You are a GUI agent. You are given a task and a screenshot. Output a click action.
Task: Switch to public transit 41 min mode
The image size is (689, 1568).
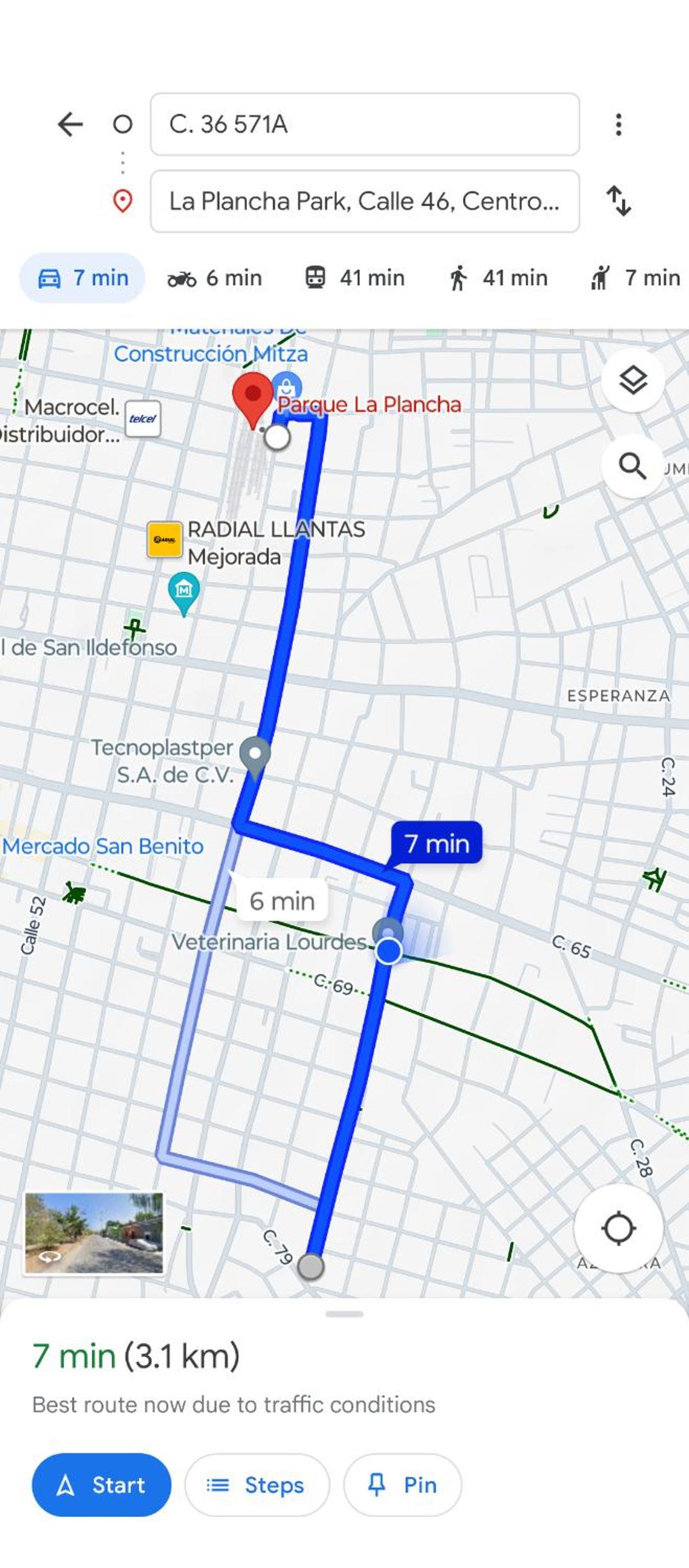click(x=354, y=278)
